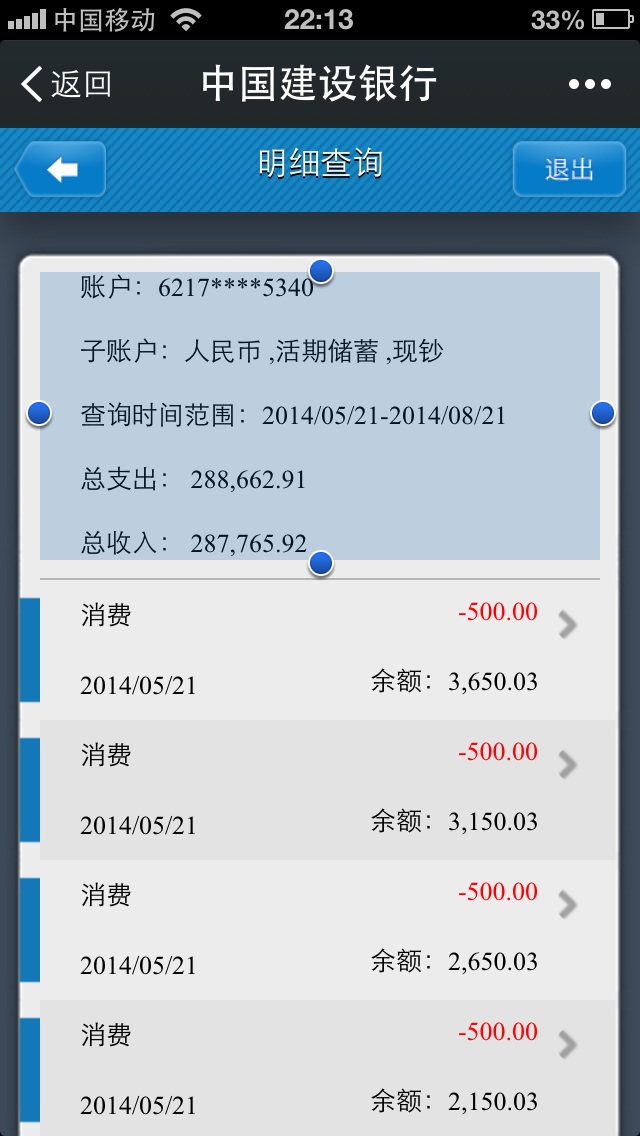Tap 退出 to log out
640x1136 pixels.
coord(569,169)
